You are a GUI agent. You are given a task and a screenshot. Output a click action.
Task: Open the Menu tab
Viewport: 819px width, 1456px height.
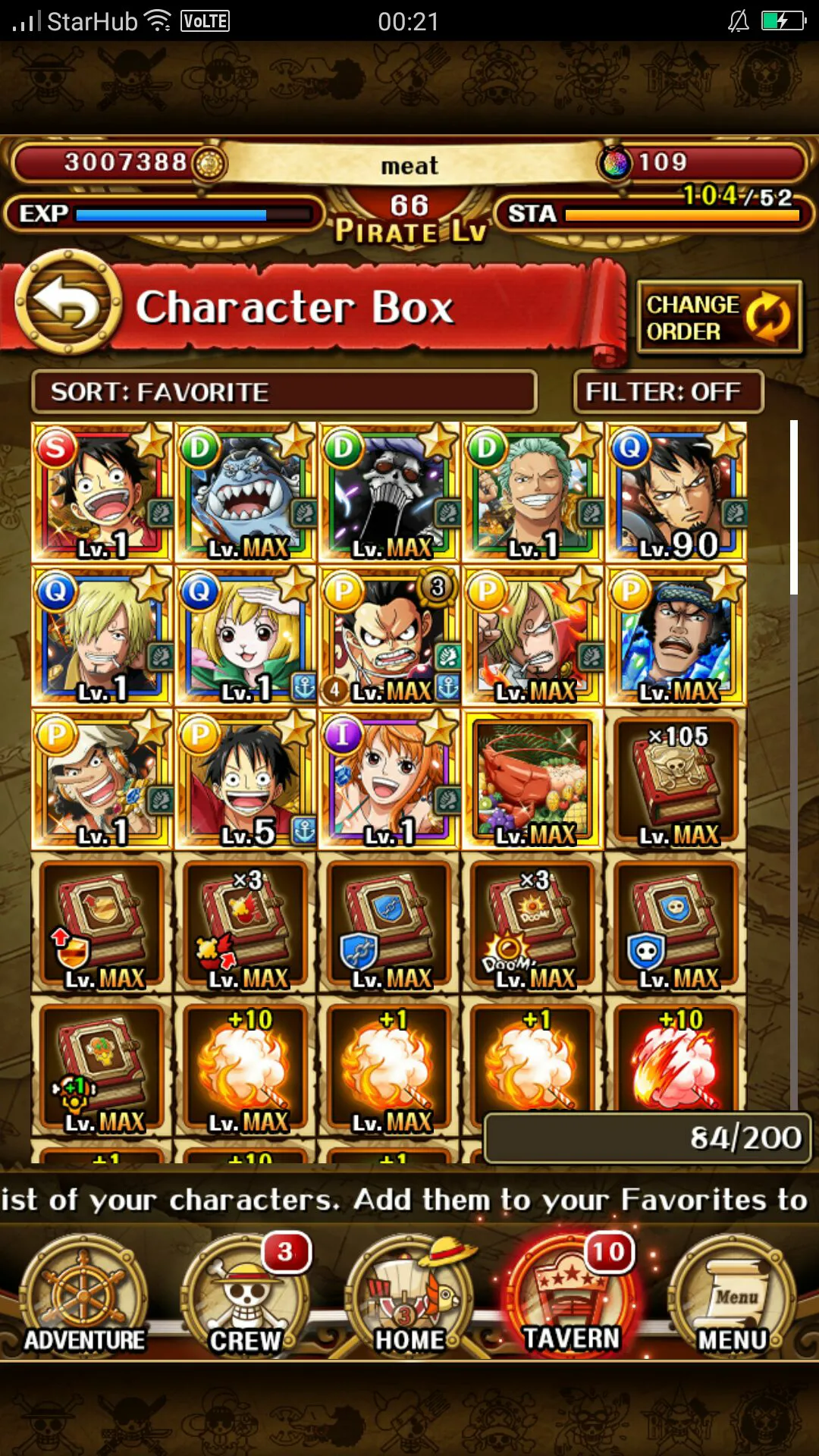tap(733, 1298)
